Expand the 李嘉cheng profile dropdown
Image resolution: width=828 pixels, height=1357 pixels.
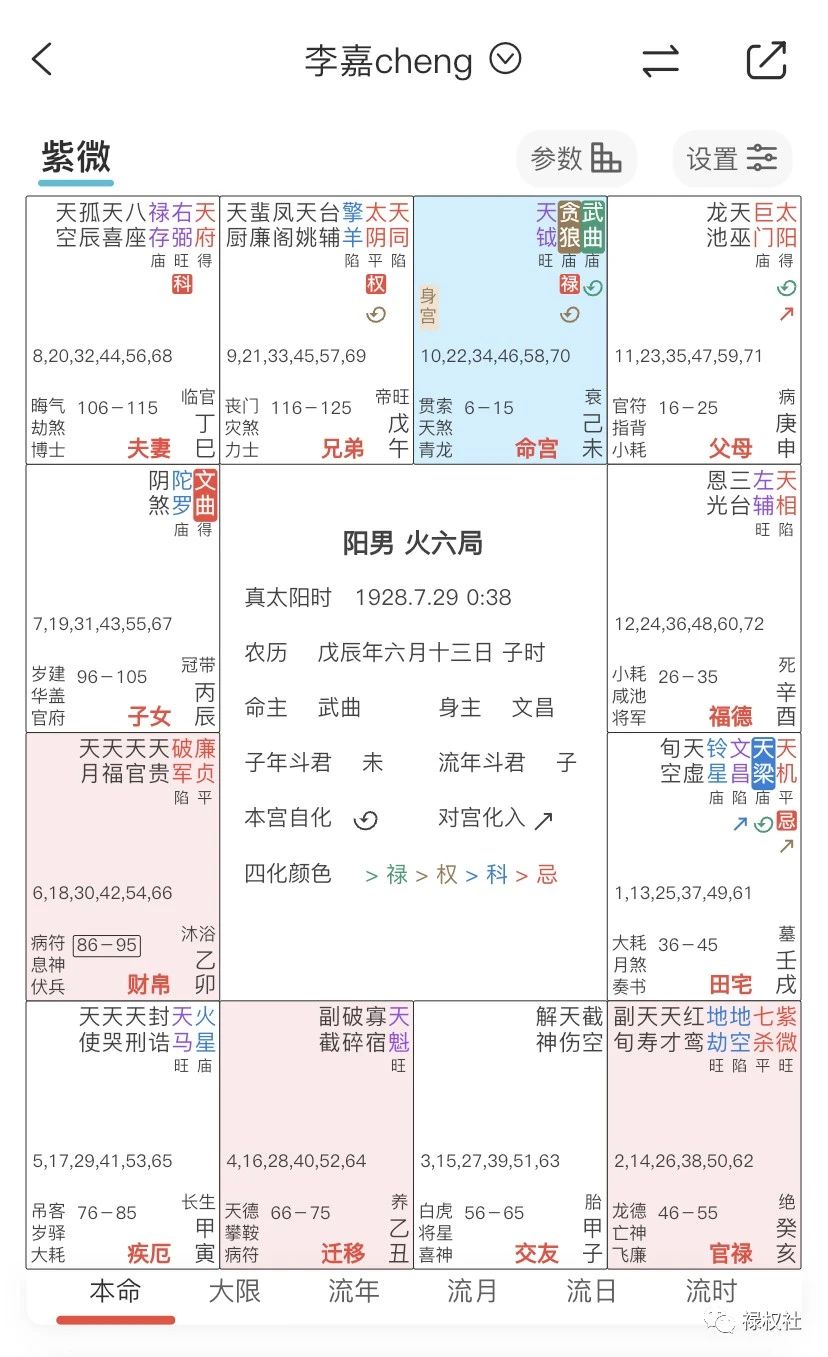[506, 60]
